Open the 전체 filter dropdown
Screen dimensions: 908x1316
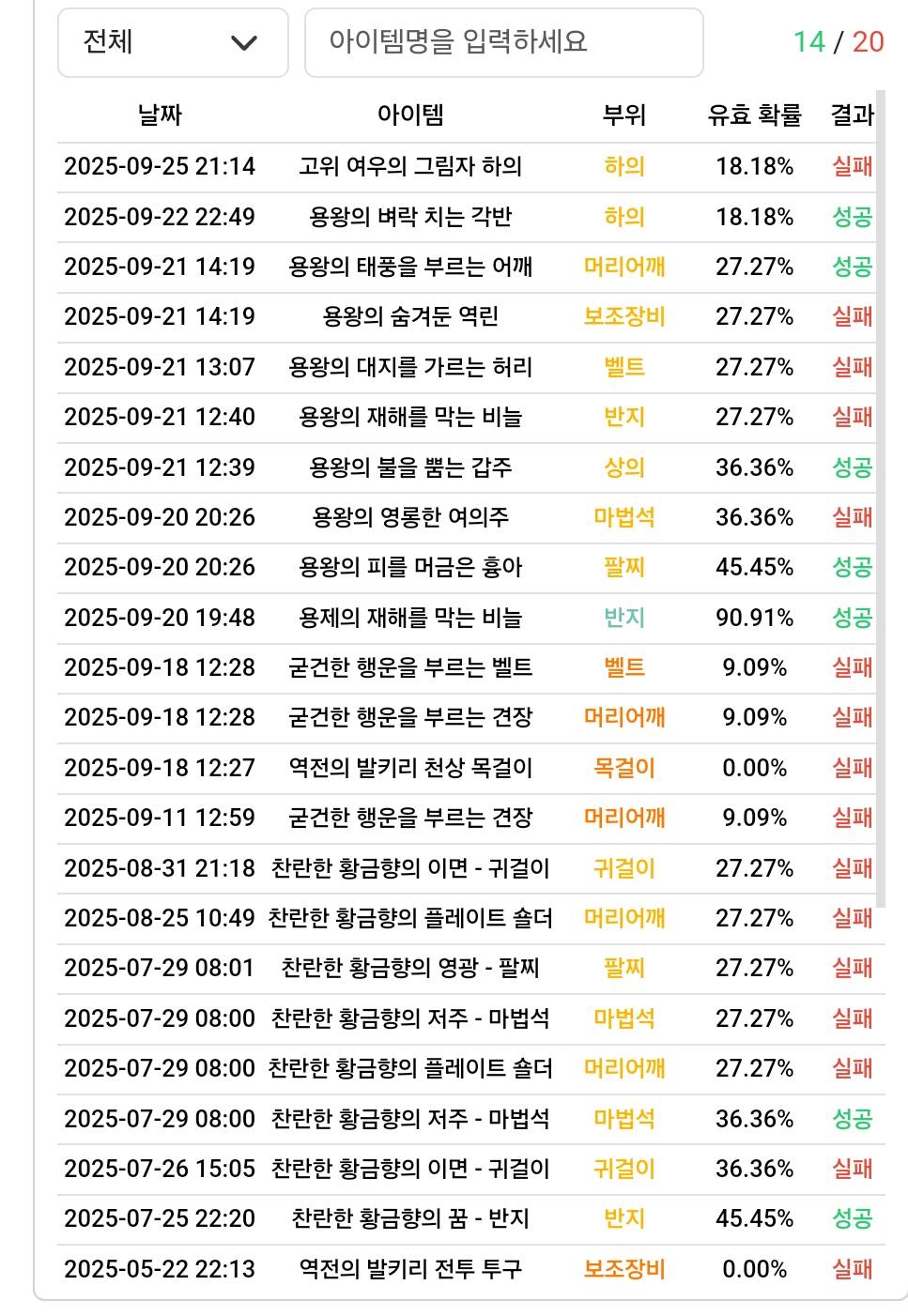(173, 42)
